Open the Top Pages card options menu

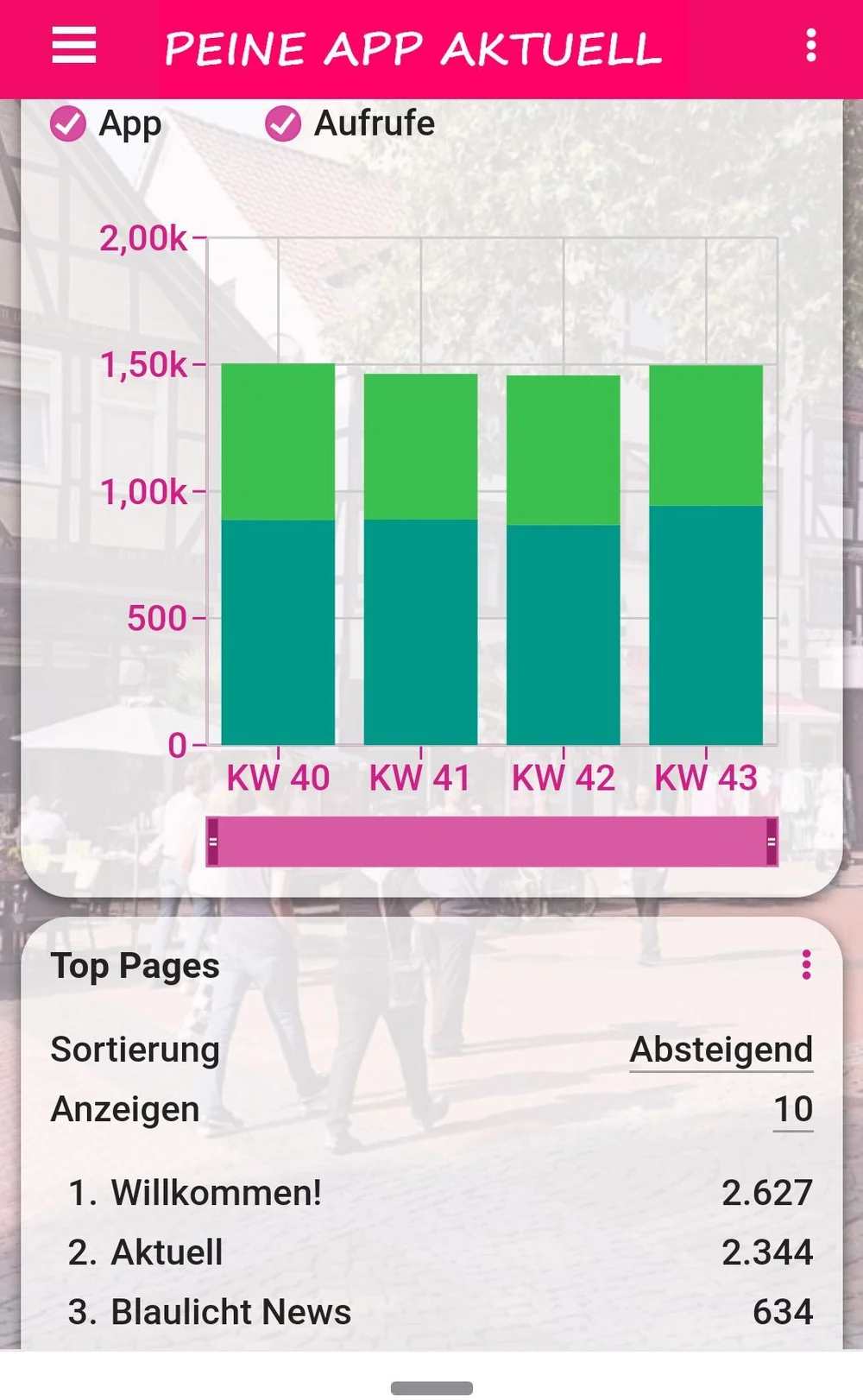[806, 965]
